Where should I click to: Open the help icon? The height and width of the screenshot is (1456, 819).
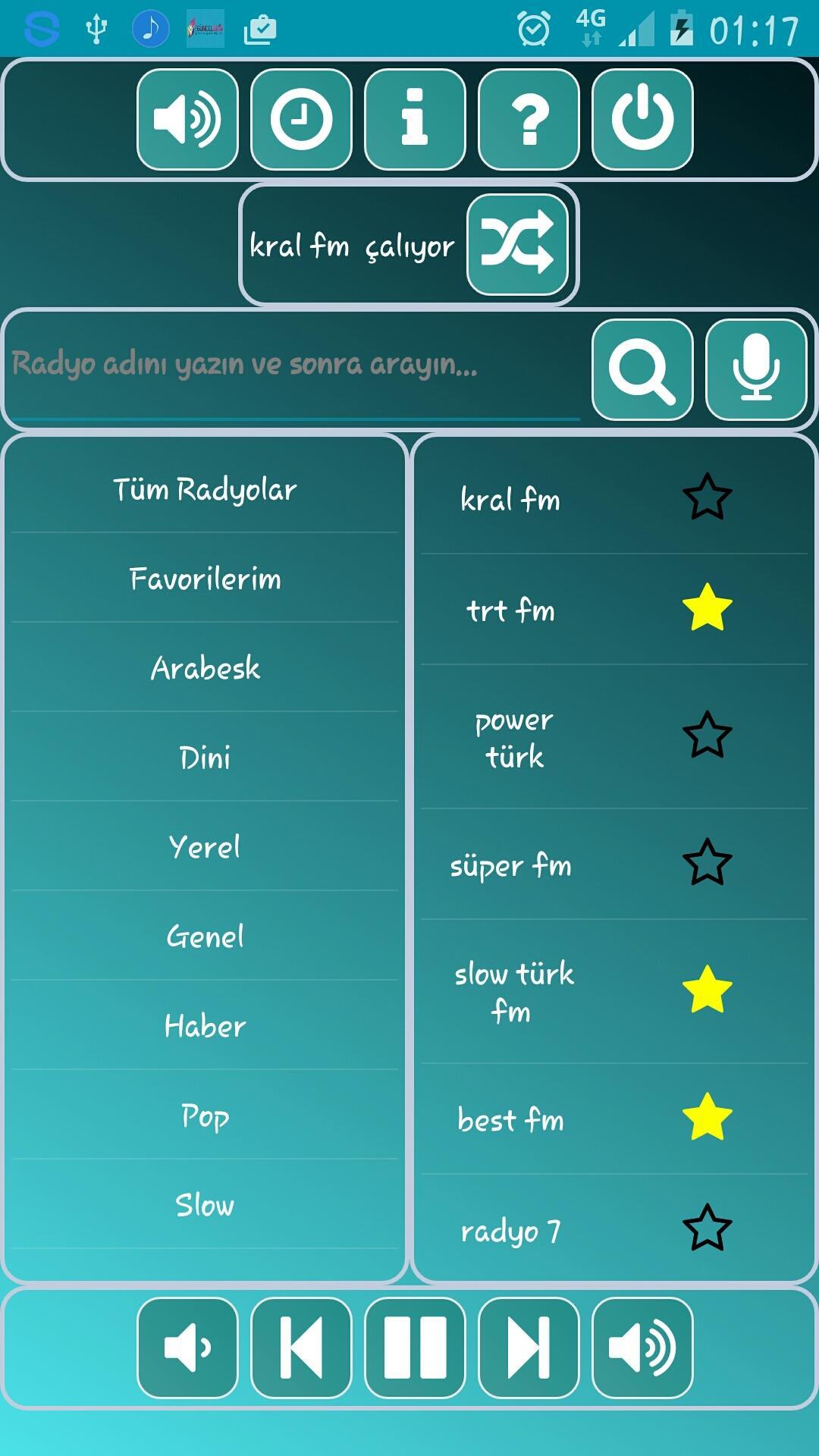(x=529, y=119)
